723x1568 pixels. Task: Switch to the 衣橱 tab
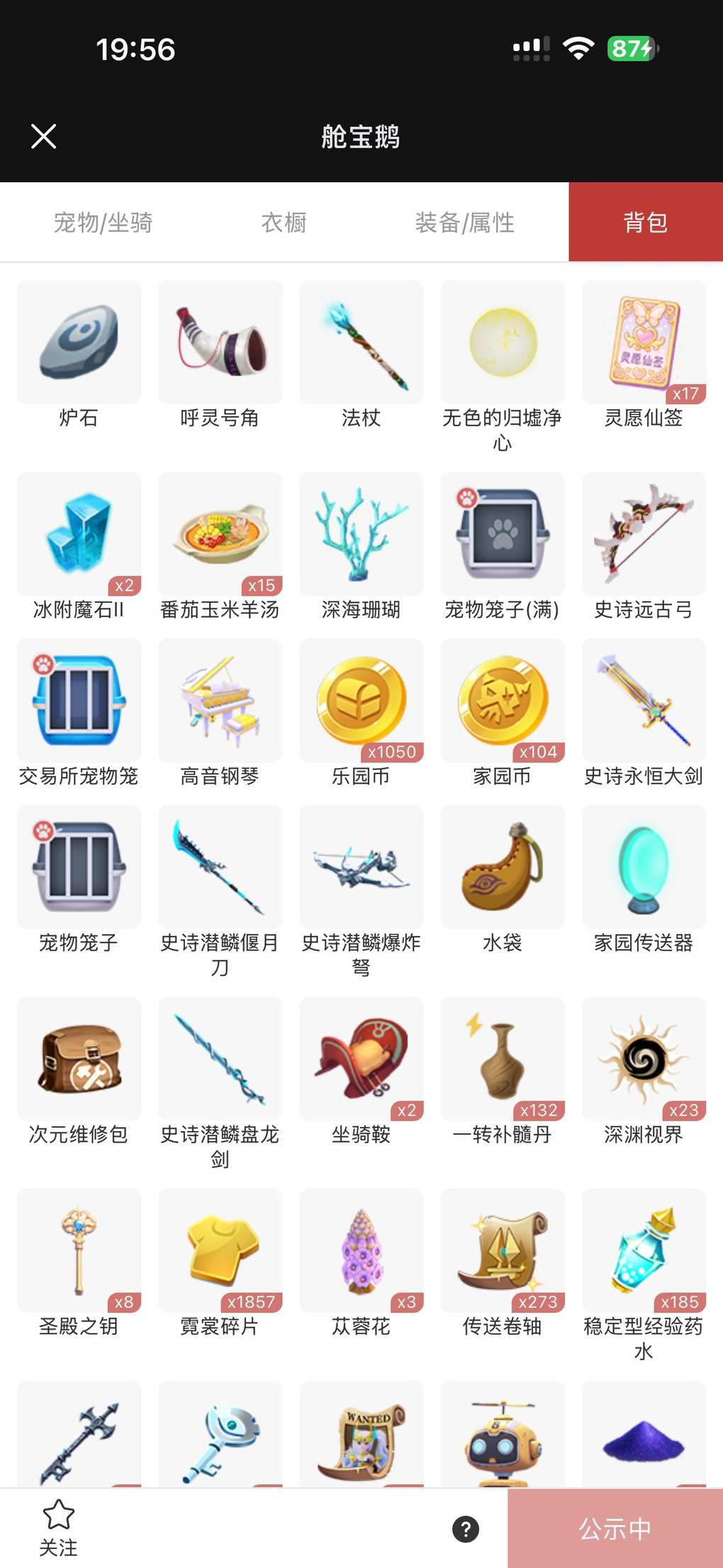click(x=284, y=223)
